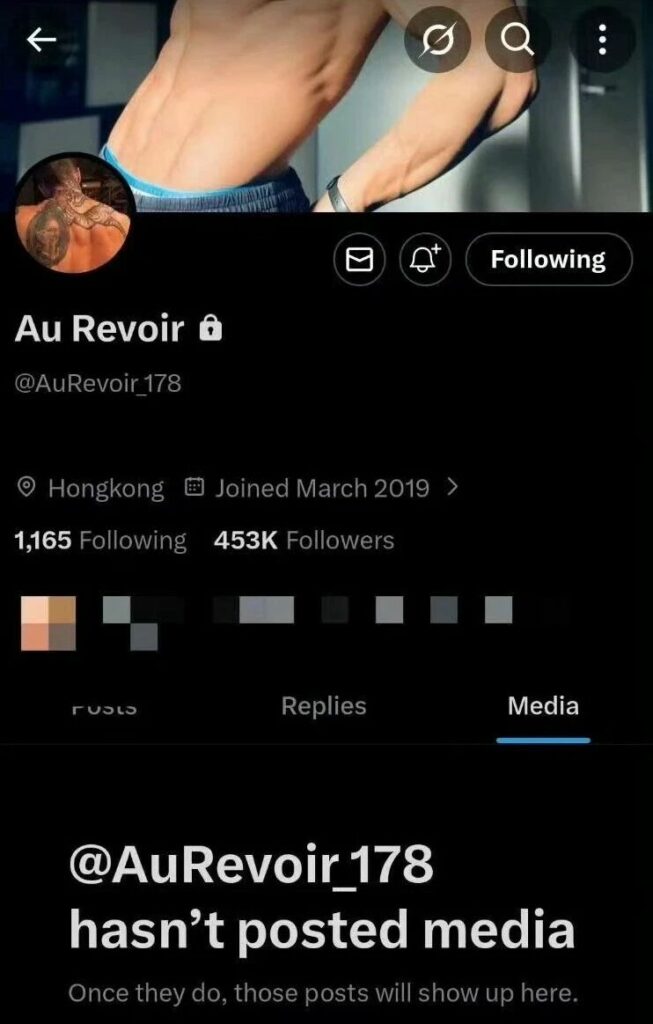Turn on post notifications with the bell
The image size is (653, 1024).
(x=427, y=260)
